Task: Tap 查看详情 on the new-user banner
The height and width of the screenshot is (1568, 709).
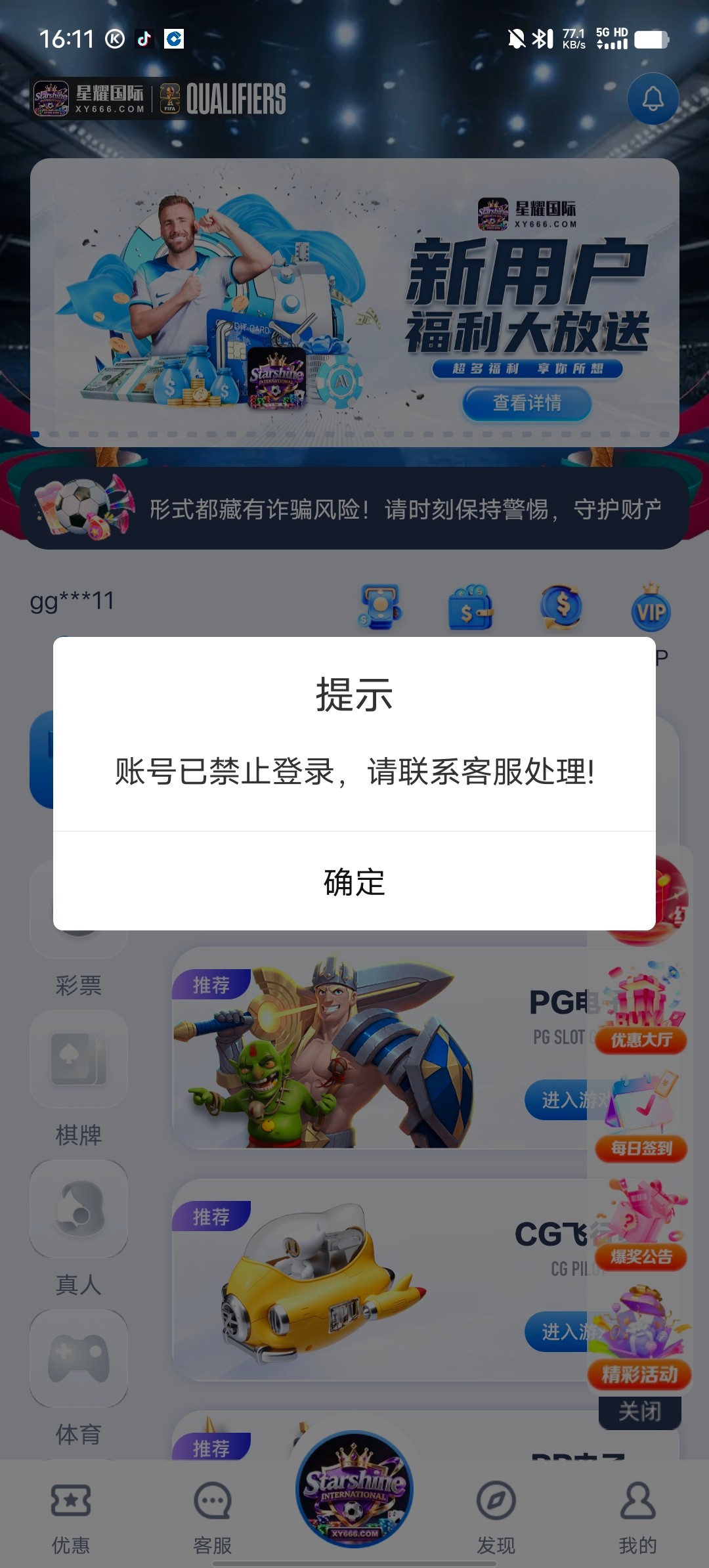Action: pyautogui.click(x=526, y=403)
